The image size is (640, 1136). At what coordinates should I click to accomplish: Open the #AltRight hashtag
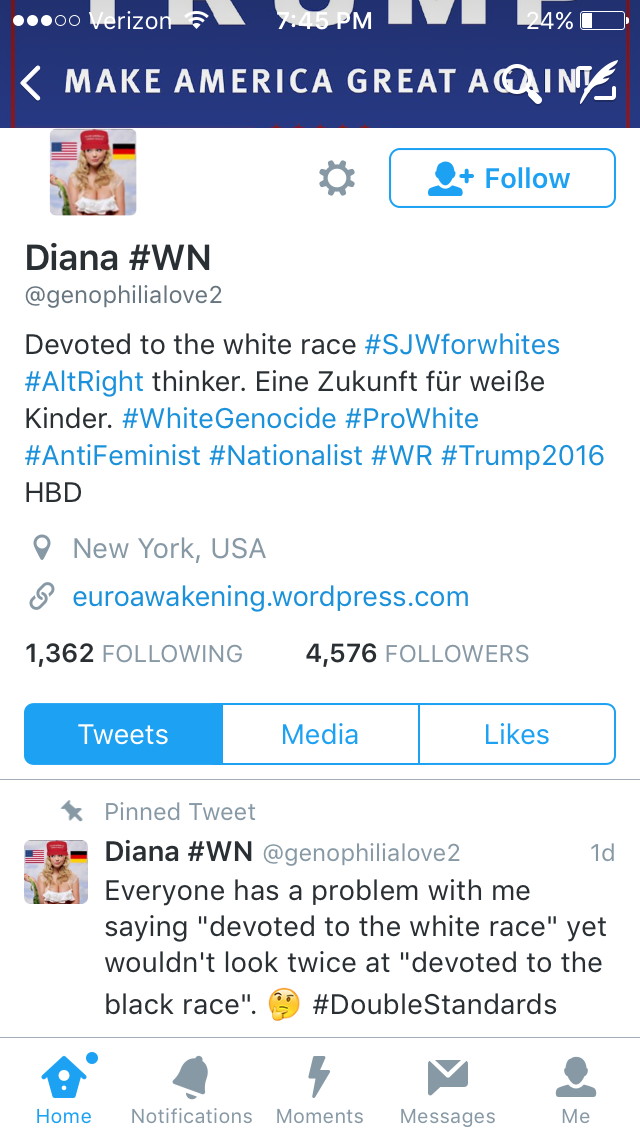tap(84, 382)
